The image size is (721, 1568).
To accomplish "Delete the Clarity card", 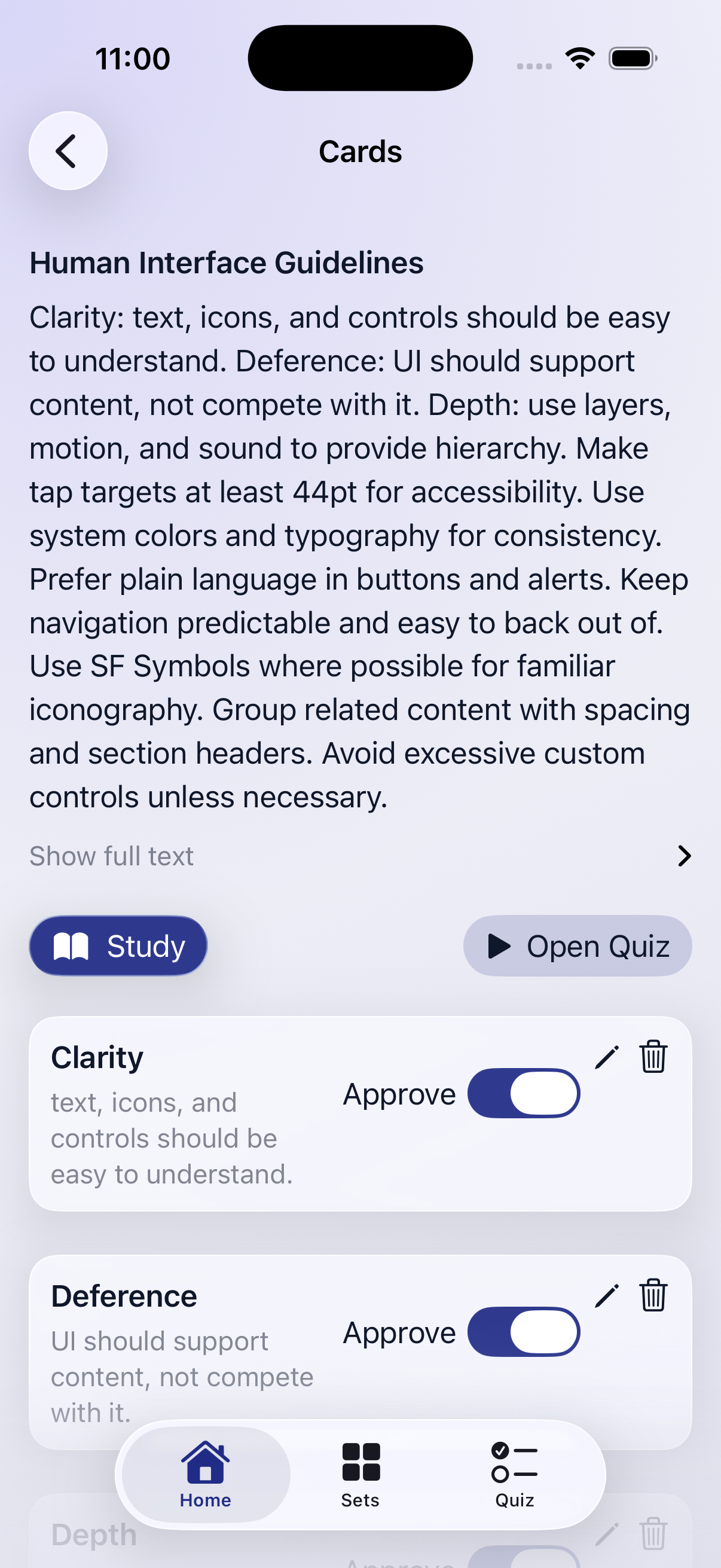I will point(653,1057).
